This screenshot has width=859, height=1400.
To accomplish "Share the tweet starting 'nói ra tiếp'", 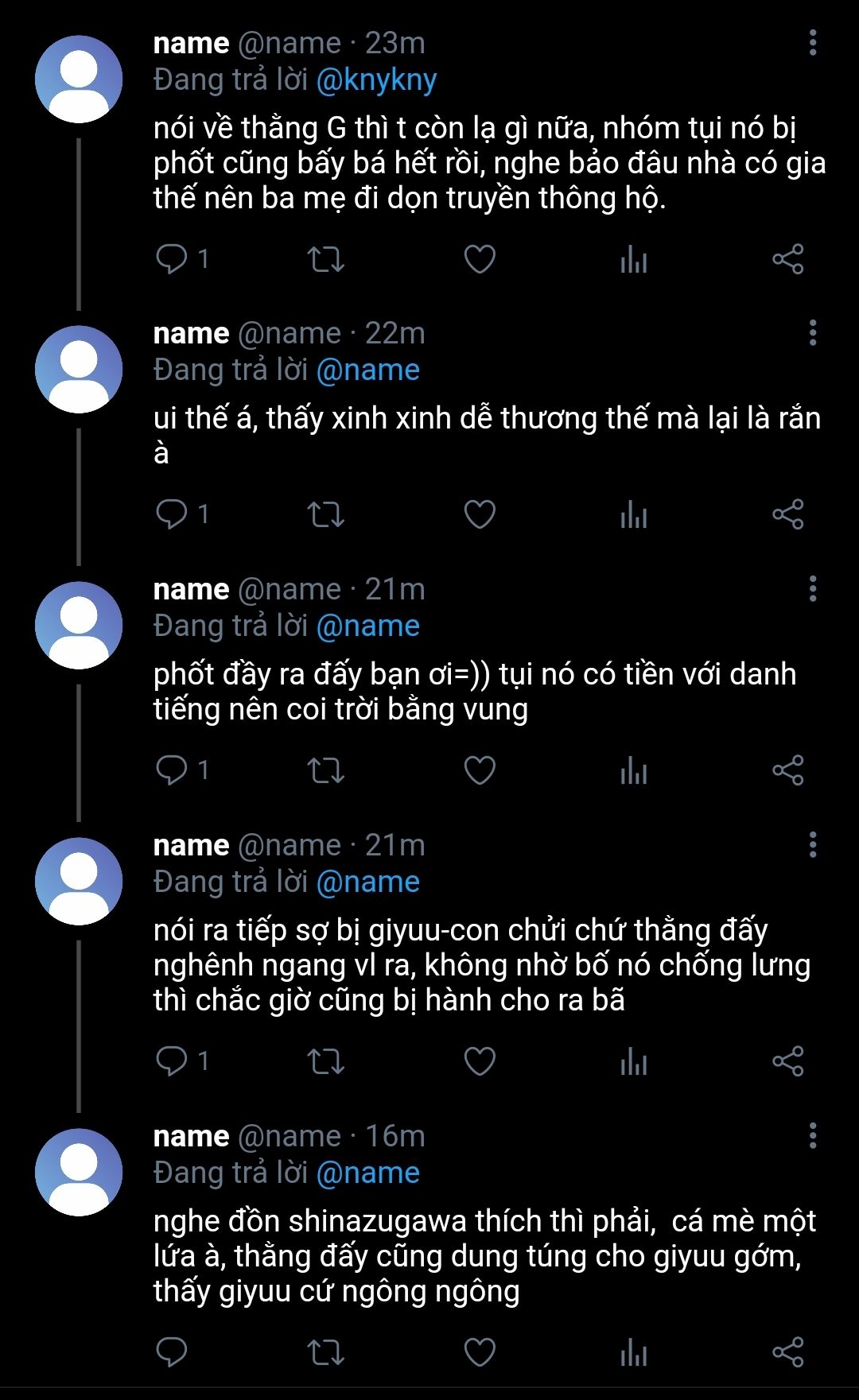I will click(x=788, y=1061).
